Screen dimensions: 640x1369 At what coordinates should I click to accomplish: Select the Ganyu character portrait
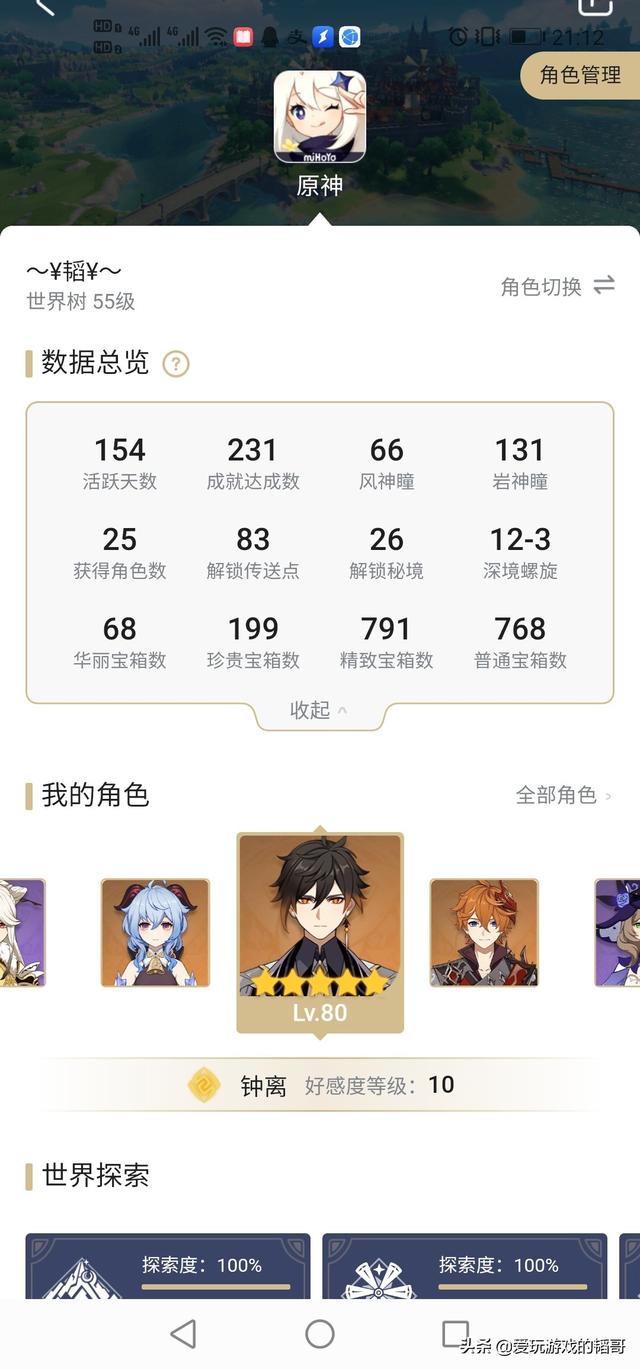(x=155, y=933)
